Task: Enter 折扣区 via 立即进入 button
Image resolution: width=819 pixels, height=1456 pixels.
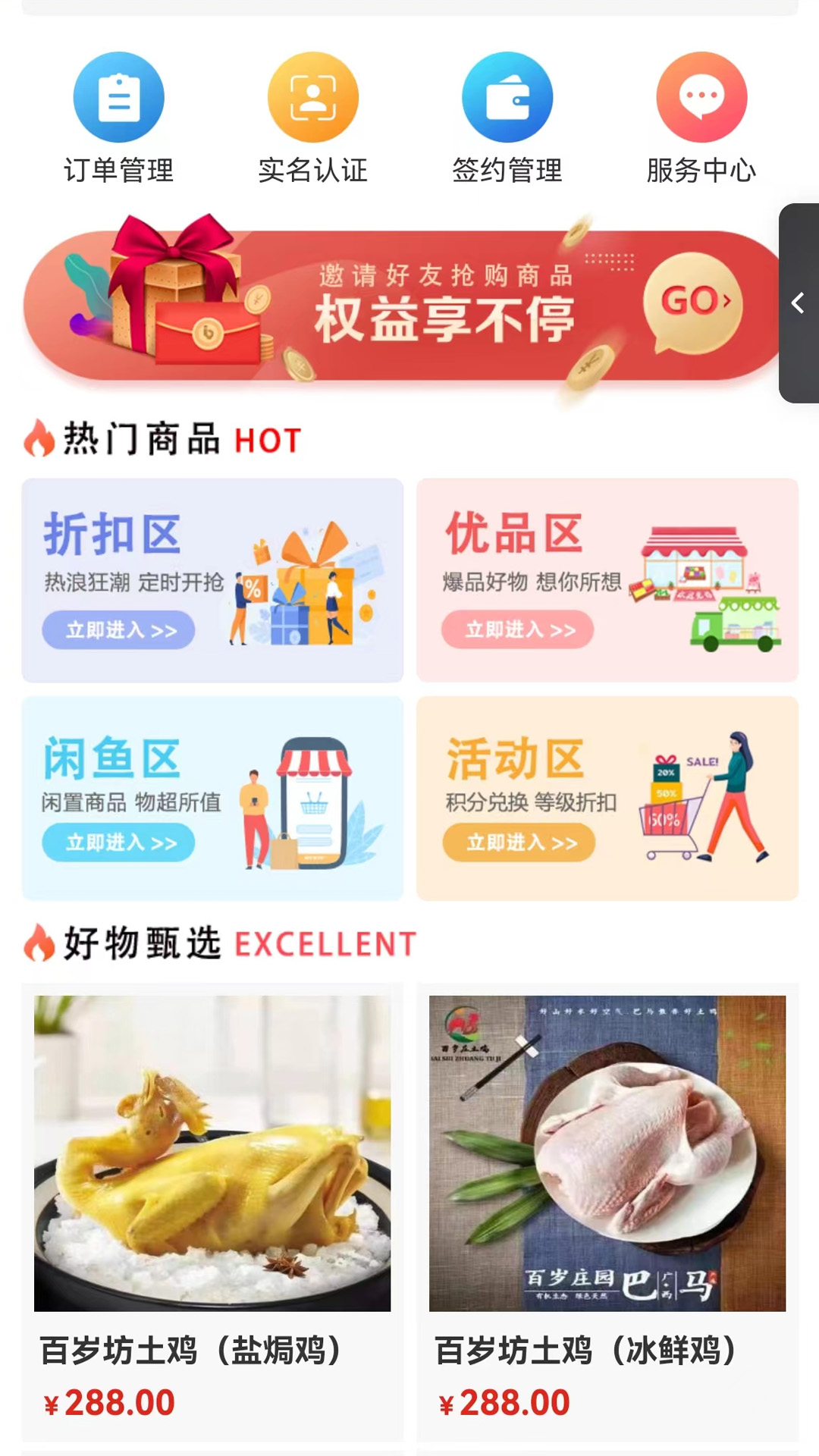Action: tap(118, 630)
